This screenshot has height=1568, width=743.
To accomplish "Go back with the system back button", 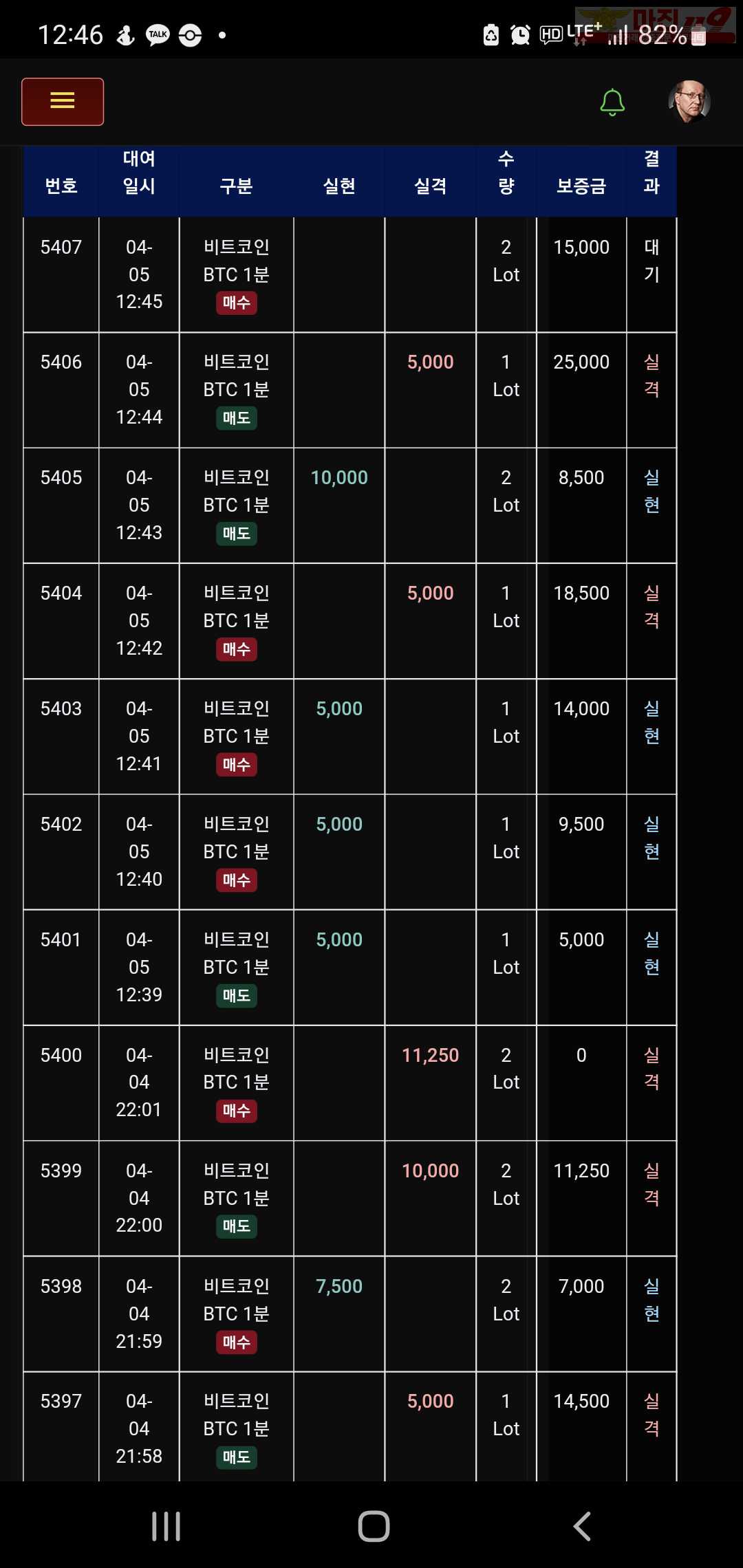I will 582,1526.
